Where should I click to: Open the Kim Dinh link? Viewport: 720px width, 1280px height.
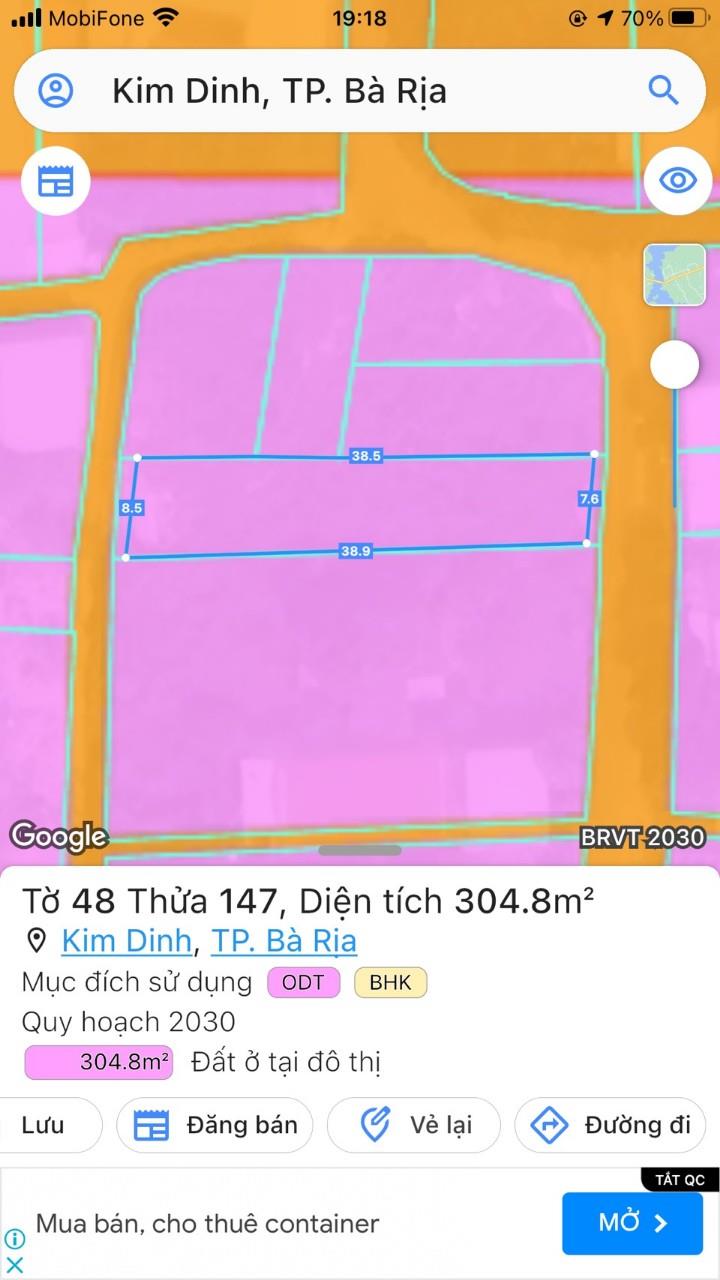tap(126, 941)
